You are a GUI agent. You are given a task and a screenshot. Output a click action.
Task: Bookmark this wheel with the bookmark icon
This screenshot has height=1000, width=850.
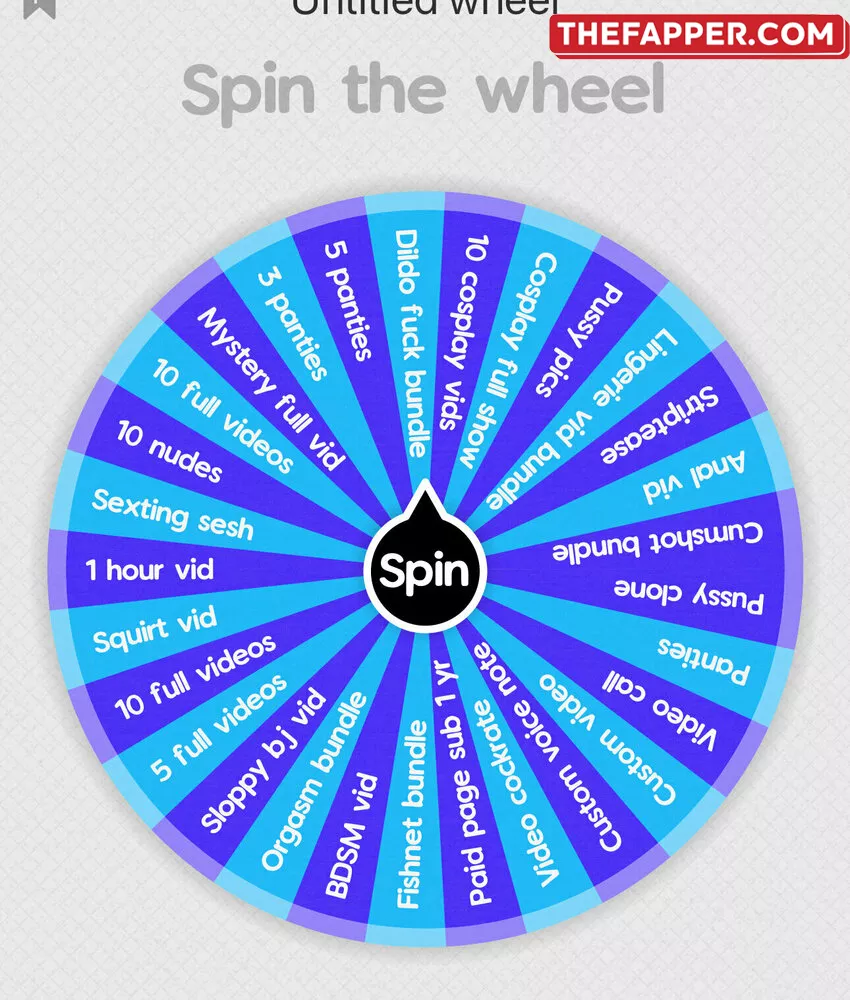point(39,7)
